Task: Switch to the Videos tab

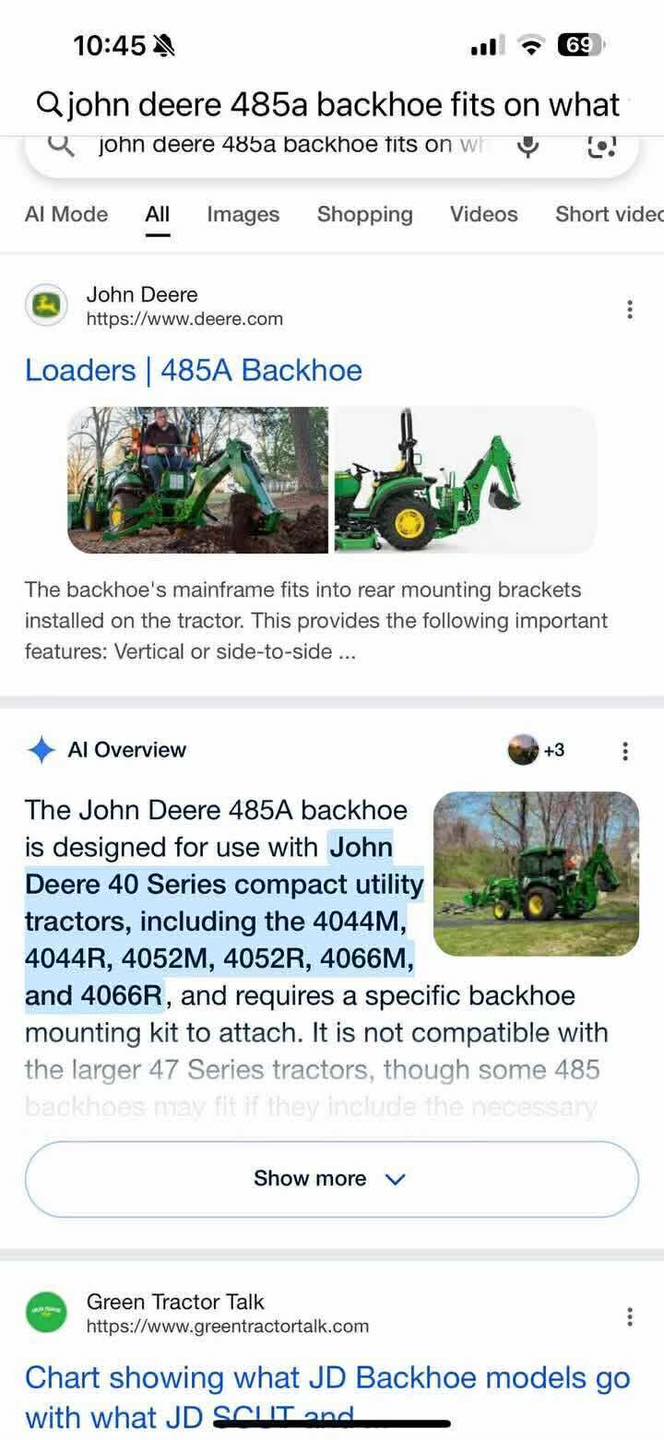Action: (483, 214)
